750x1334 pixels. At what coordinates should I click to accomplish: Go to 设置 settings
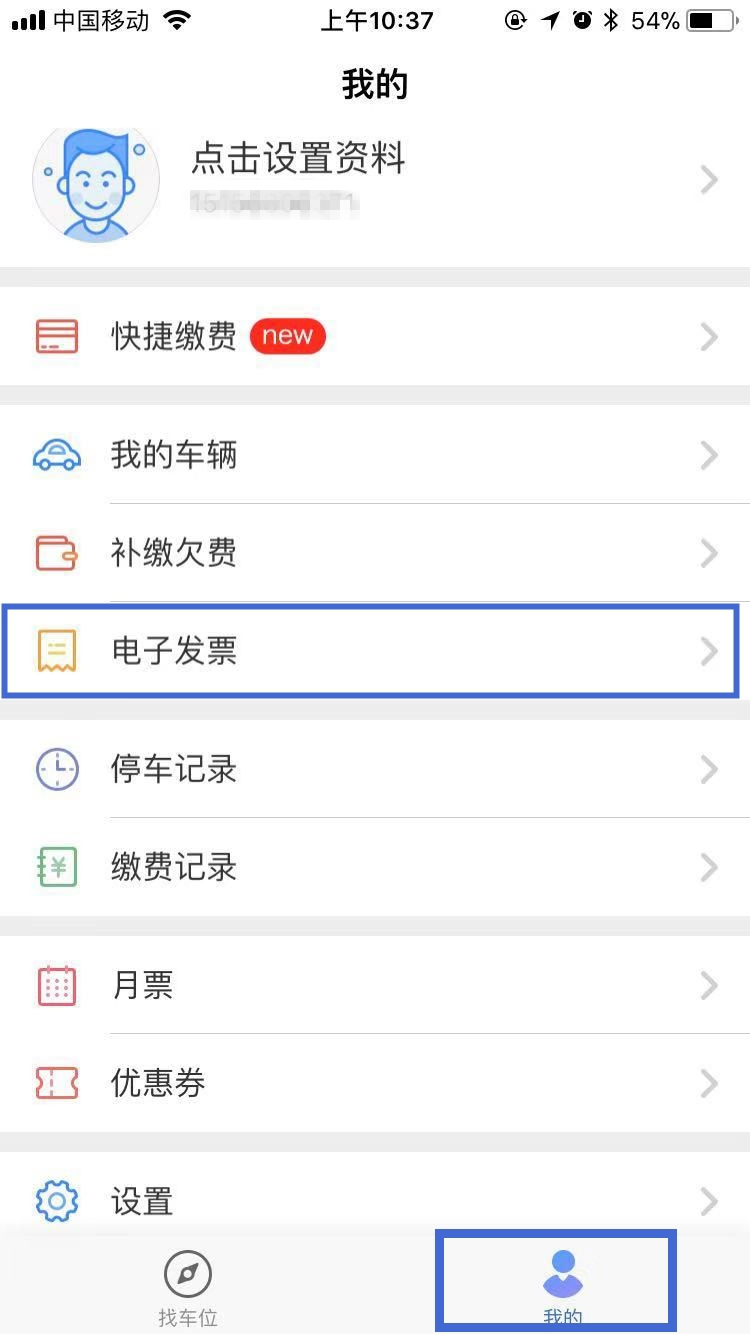375,1200
